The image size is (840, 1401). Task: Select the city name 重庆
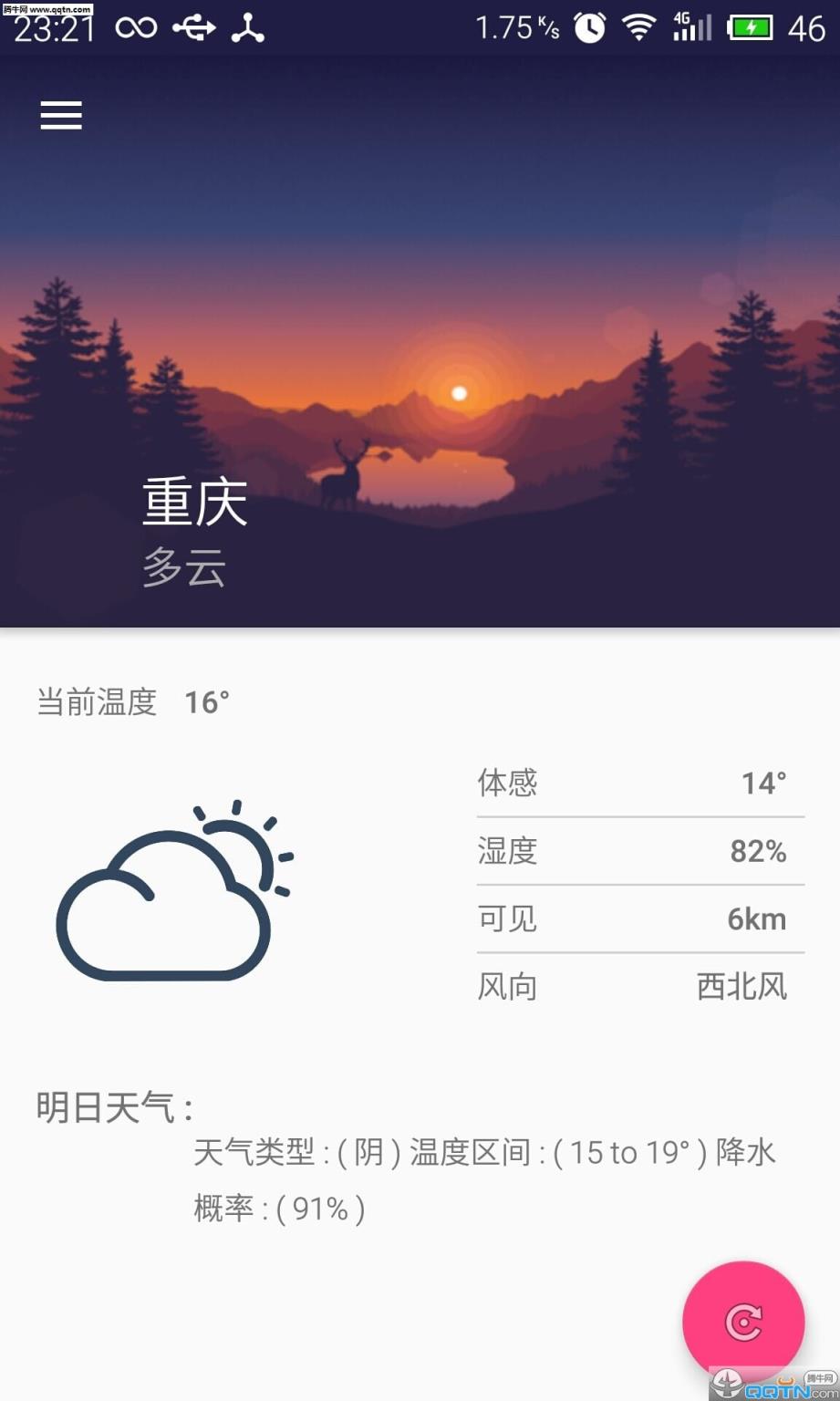(192, 501)
